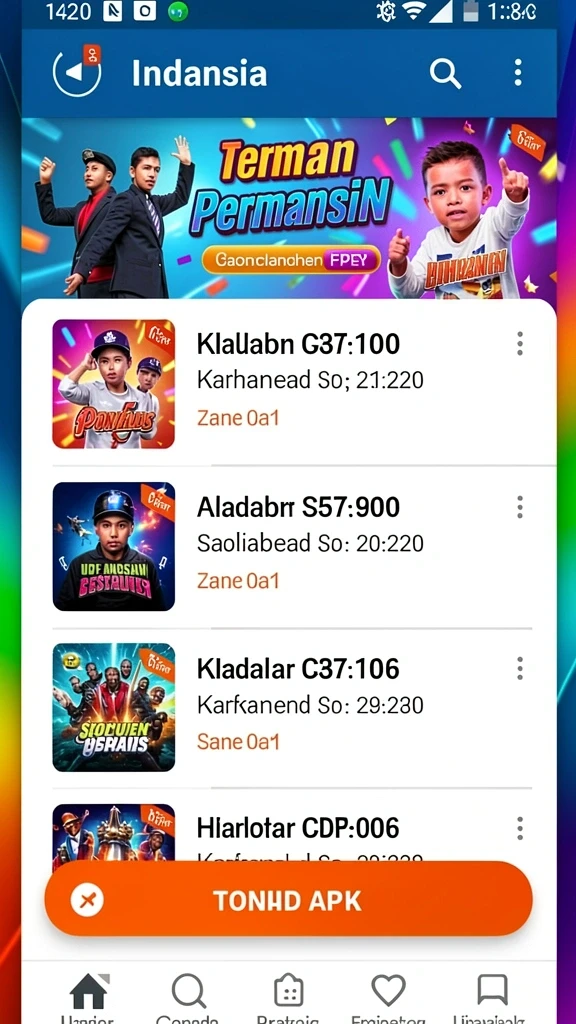This screenshot has height=1024, width=576.
Task: Open the Kladalar C37:106 item
Action: (x=289, y=707)
